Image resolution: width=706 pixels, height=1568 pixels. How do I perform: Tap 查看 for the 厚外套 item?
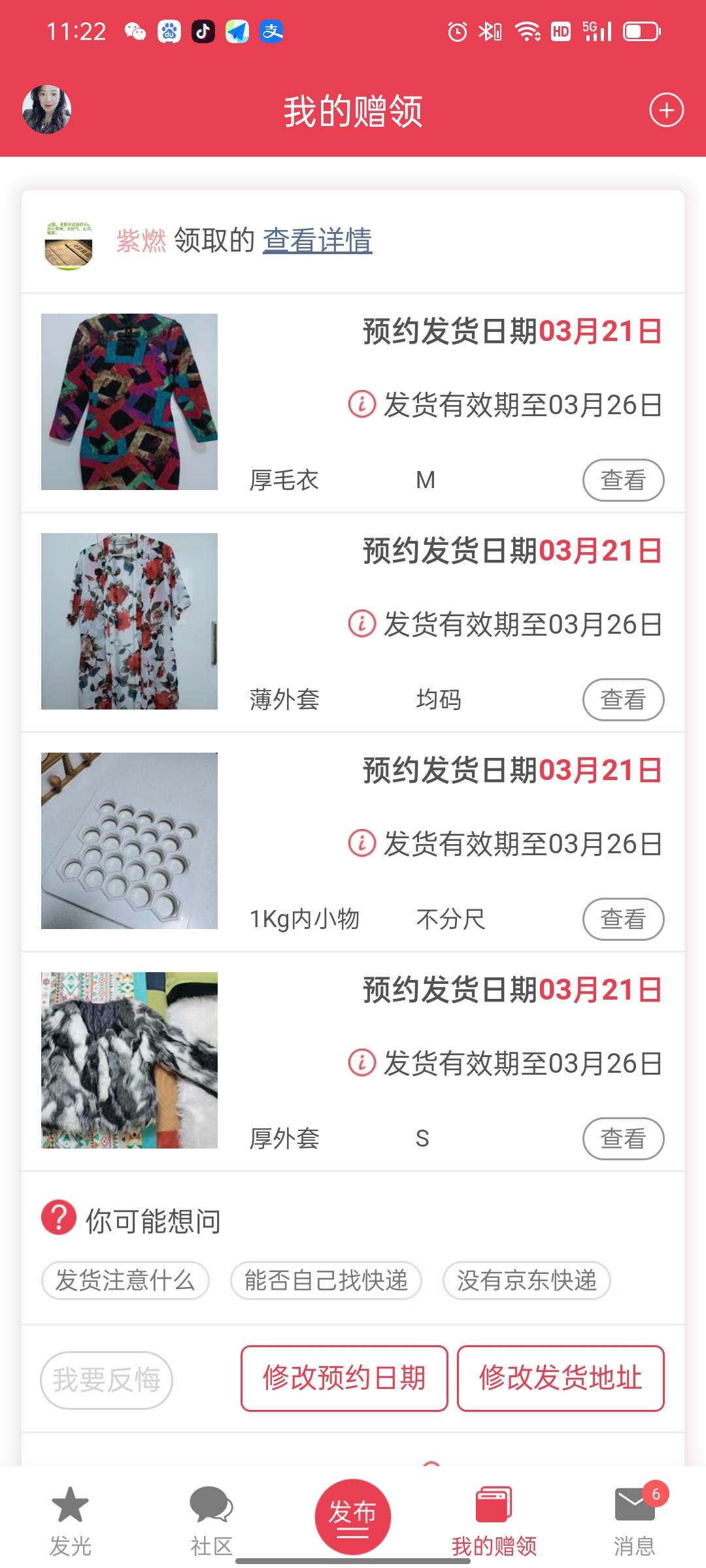click(623, 1139)
